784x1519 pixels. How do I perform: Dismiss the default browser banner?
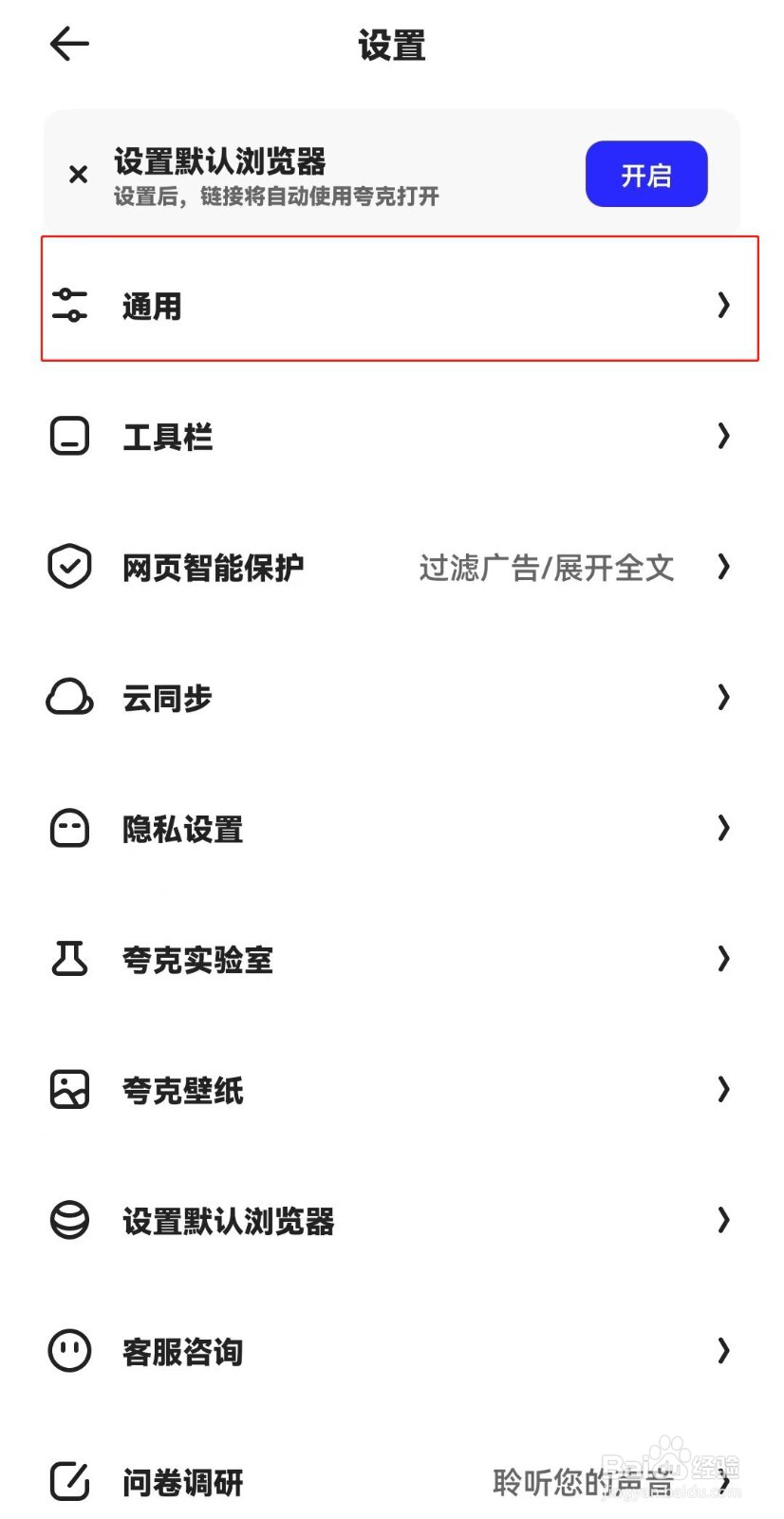point(79,174)
